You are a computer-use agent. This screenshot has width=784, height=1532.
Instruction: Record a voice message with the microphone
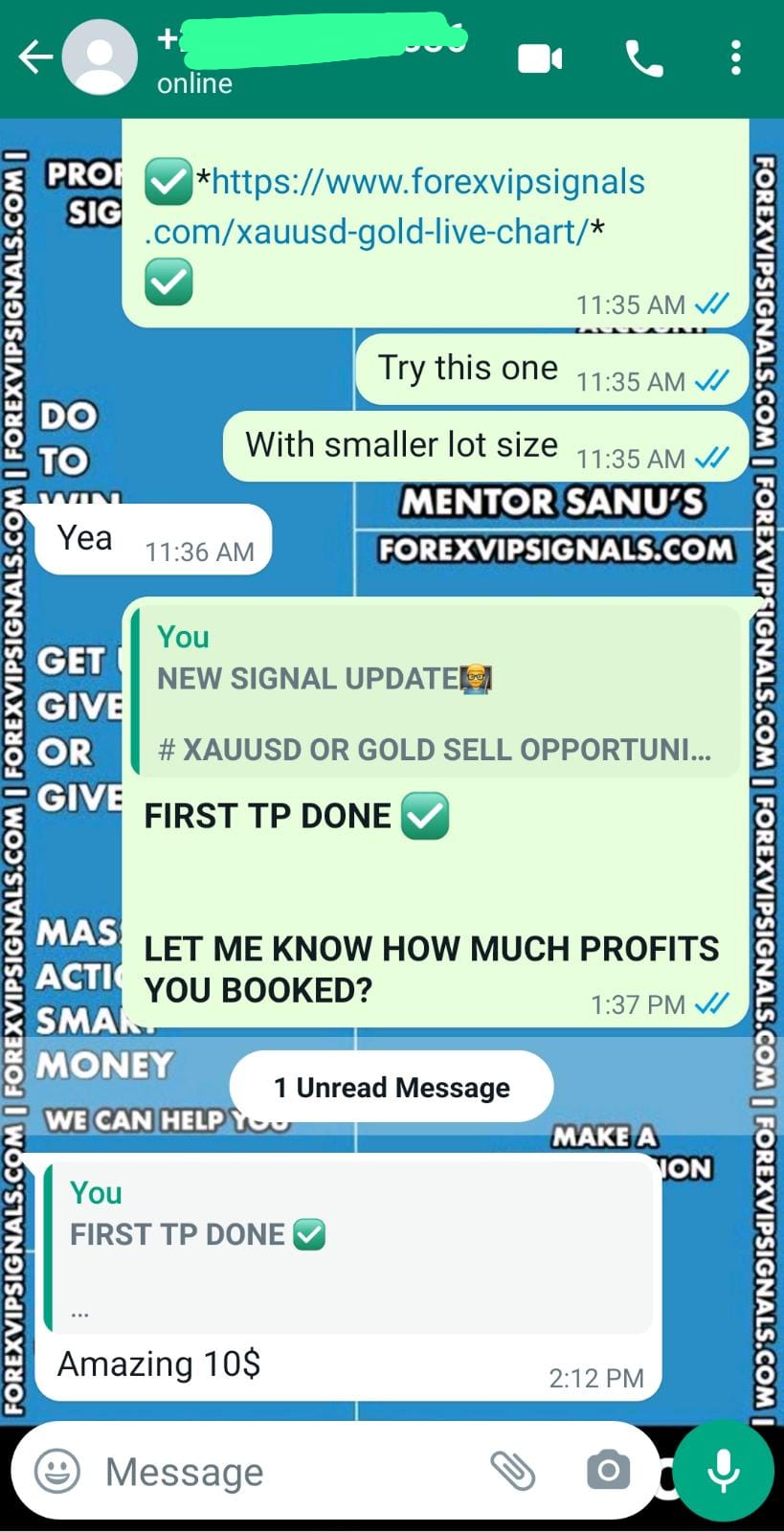point(723,1470)
